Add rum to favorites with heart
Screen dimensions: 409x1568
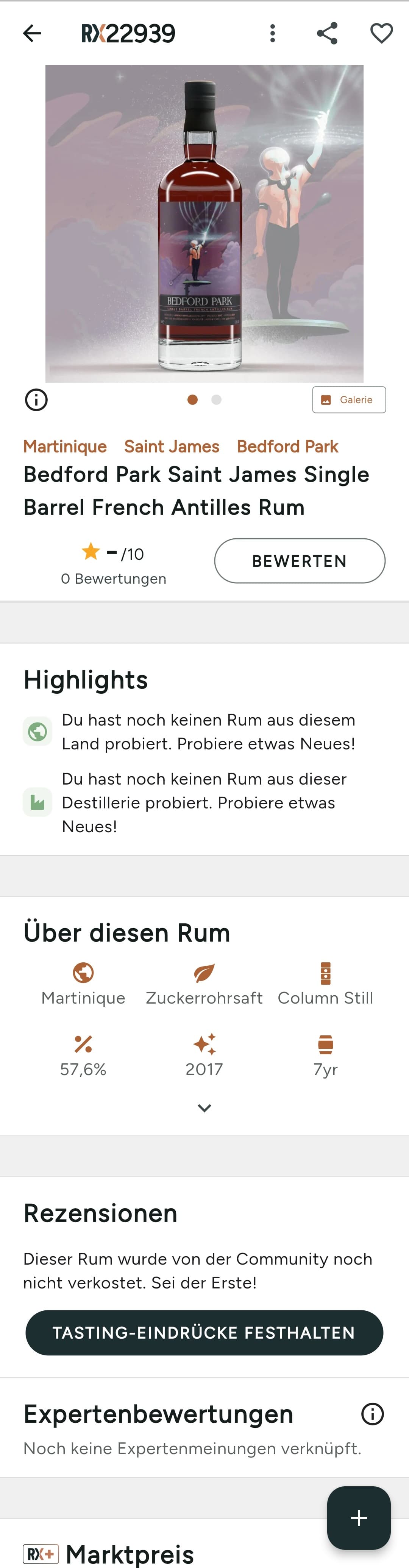point(381,33)
